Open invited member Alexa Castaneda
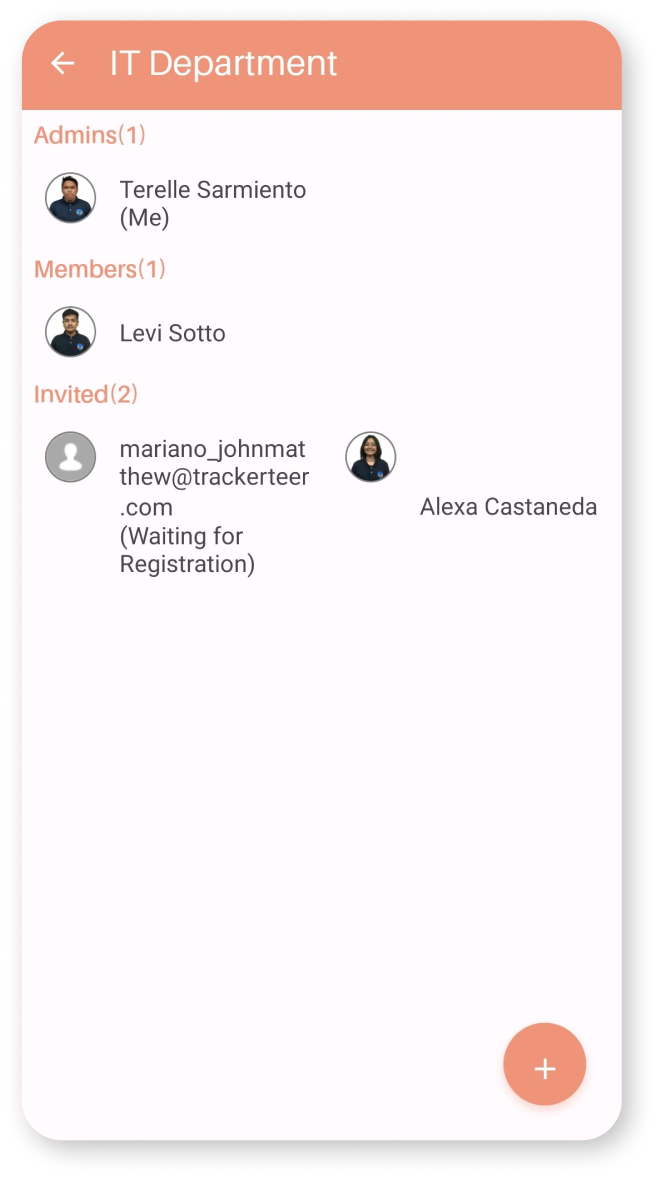This screenshot has height=1177, width=657. (x=507, y=506)
